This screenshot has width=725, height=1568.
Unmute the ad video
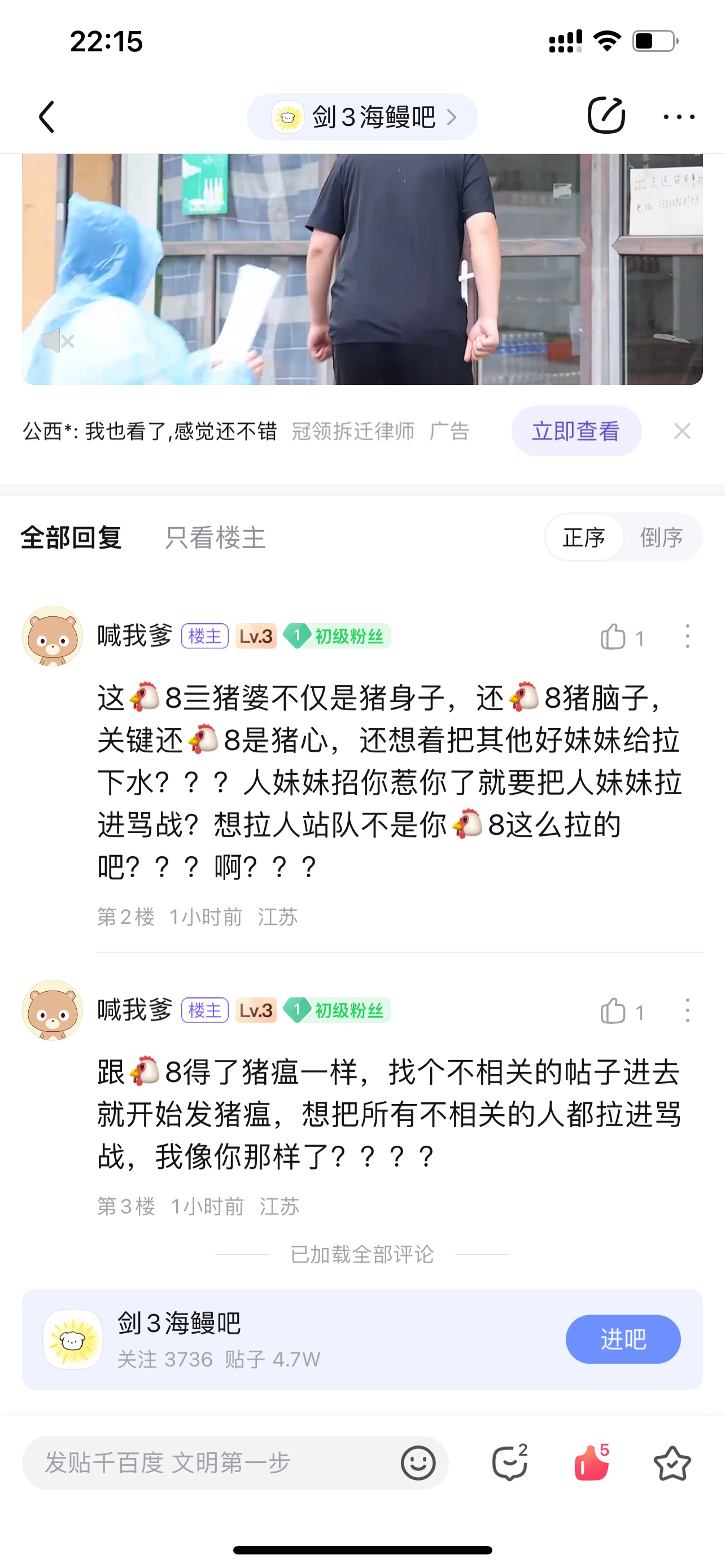click(58, 341)
